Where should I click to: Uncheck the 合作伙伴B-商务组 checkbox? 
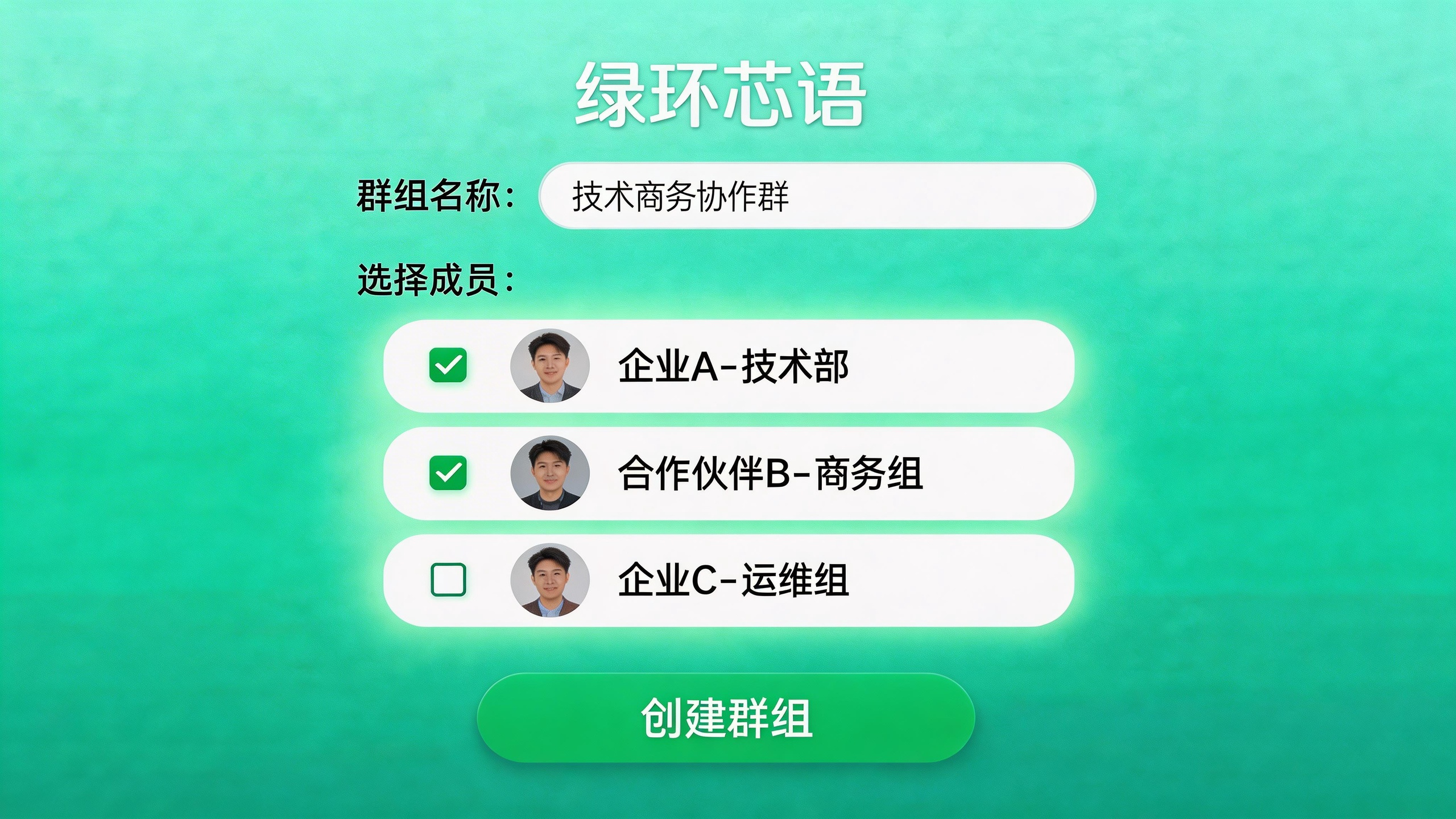coord(448,473)
